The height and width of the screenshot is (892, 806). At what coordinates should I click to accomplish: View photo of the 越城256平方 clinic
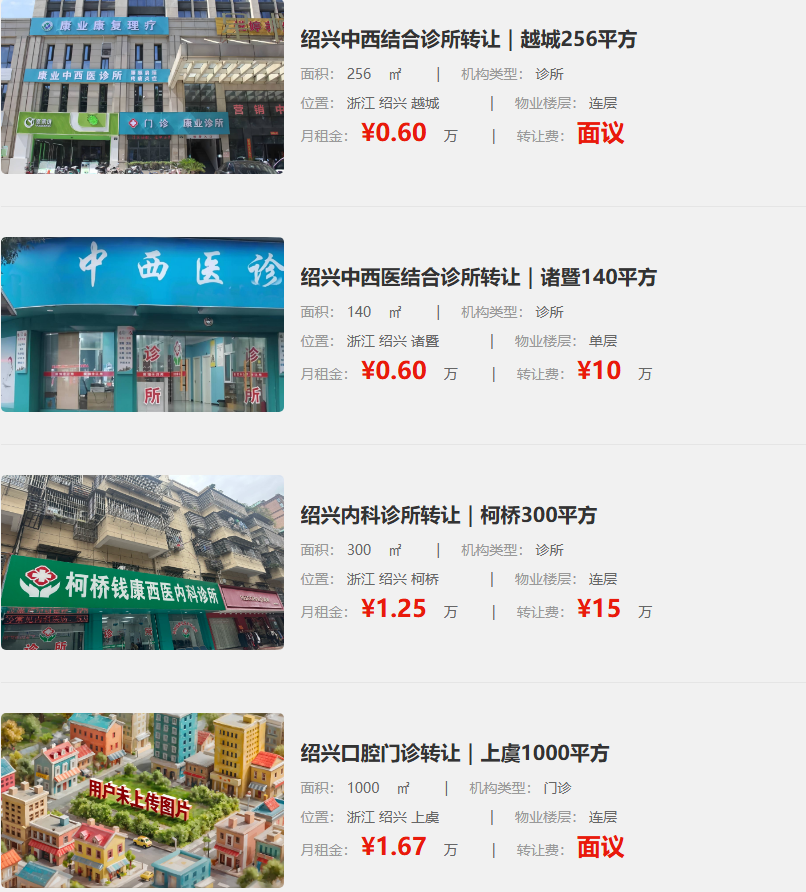(x=142, y=87)
